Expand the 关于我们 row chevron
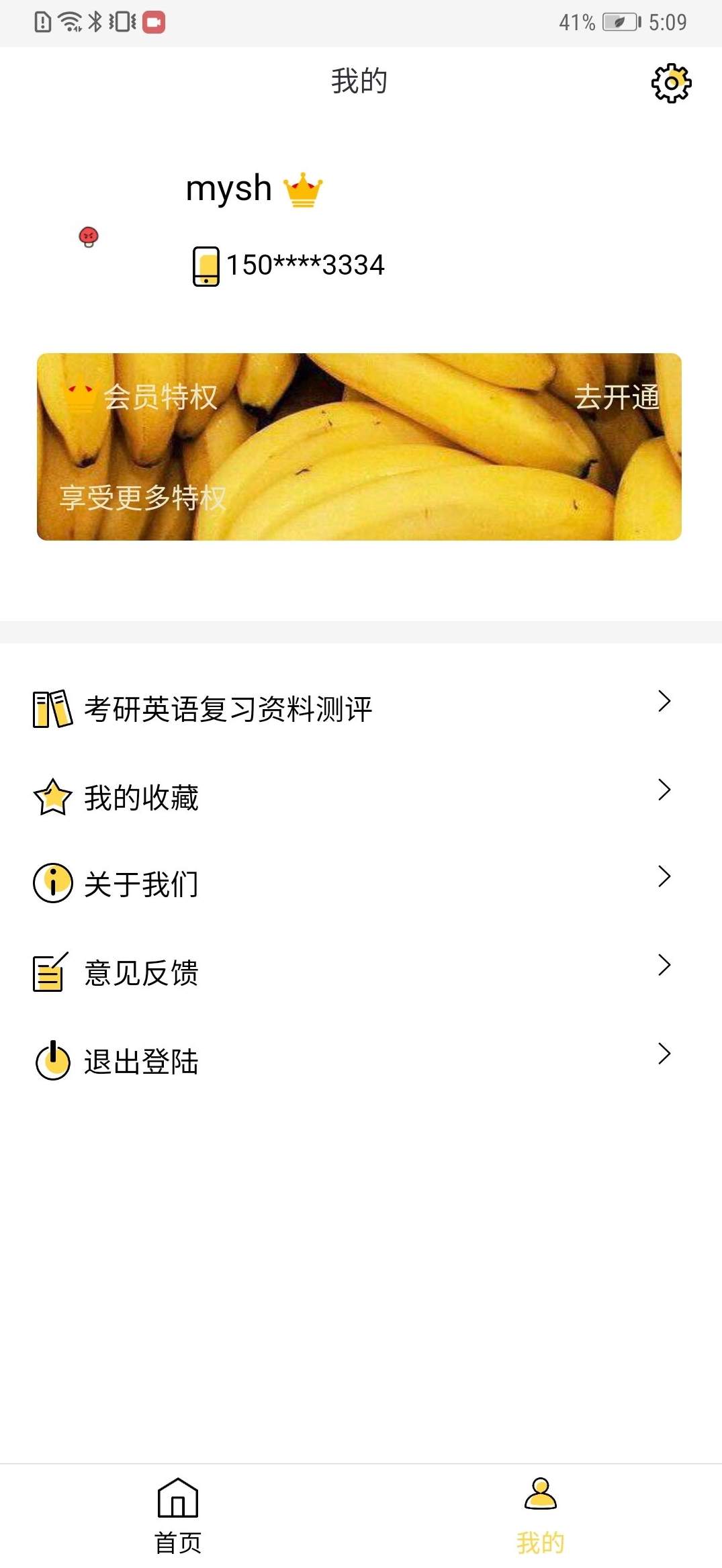This screenshot has width=722, height=1568. click(x=664, y=876)
